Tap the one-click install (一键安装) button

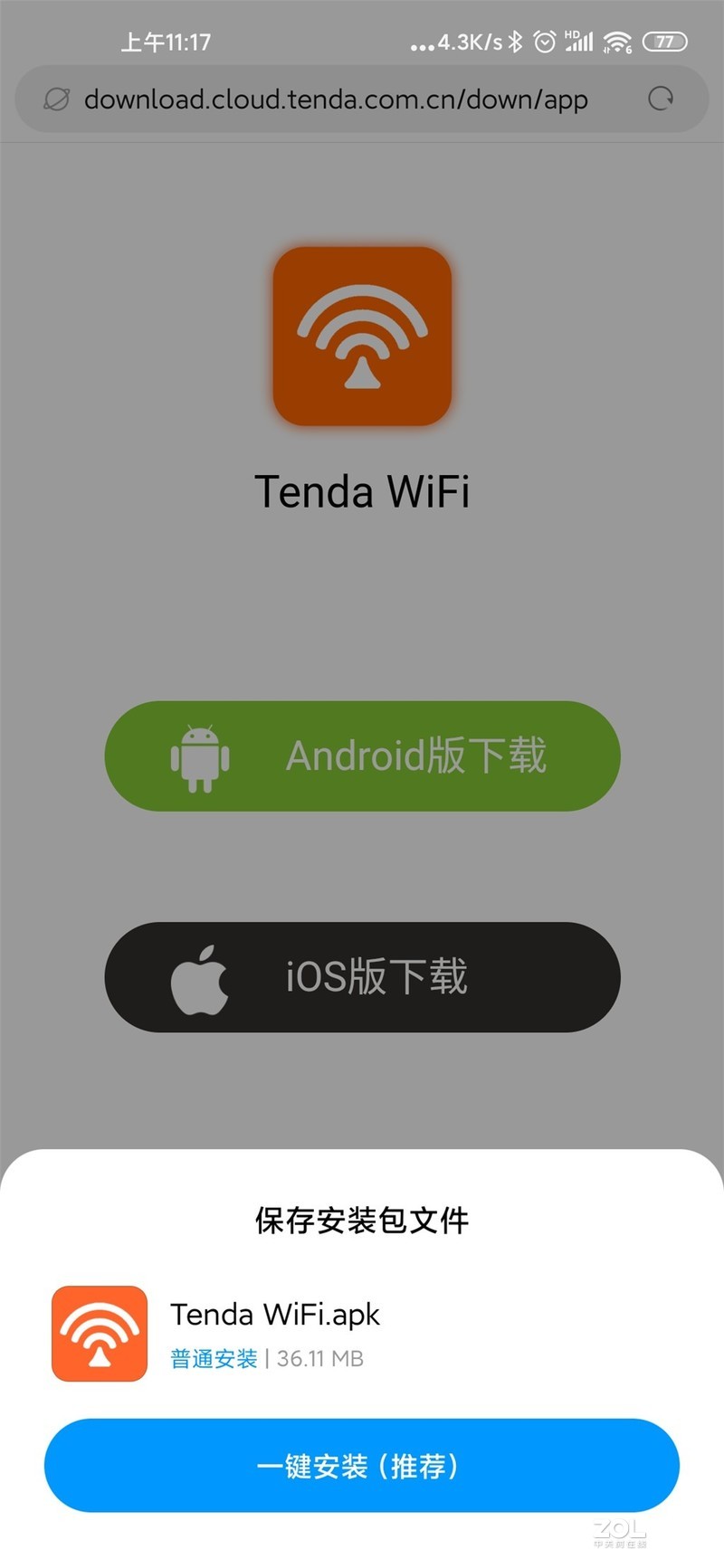pos(362,1465)
